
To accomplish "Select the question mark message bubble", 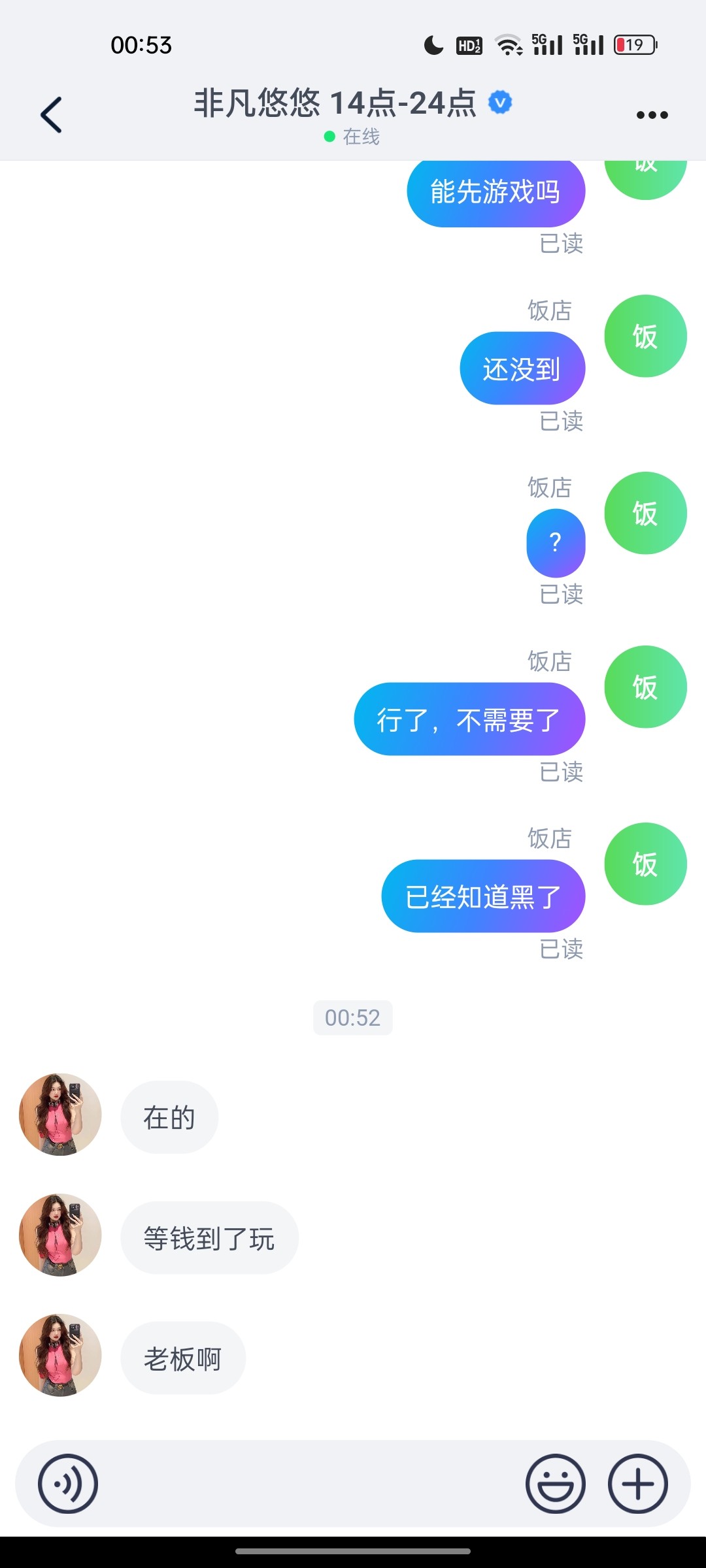I will point(555,542).
